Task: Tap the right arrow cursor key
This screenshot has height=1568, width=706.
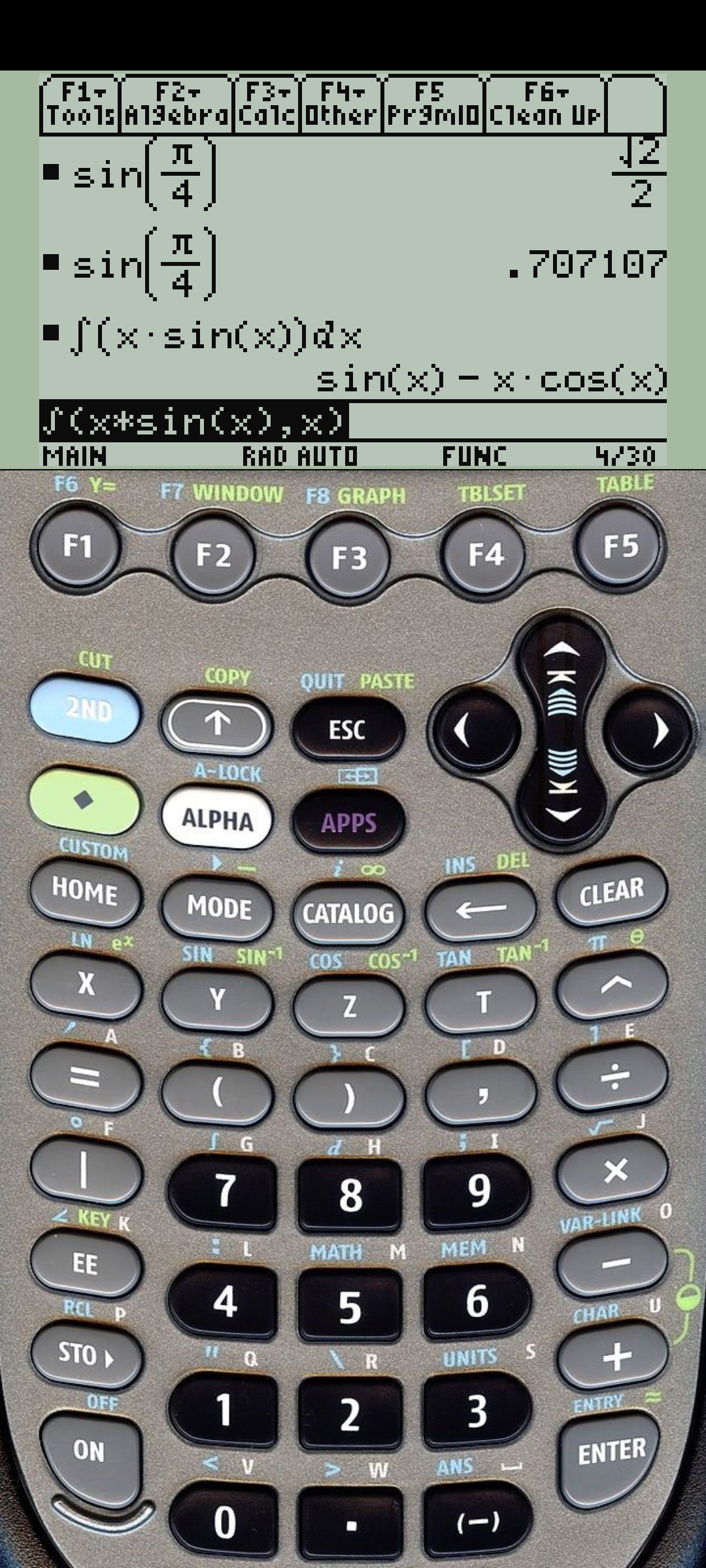Action: 650,730
